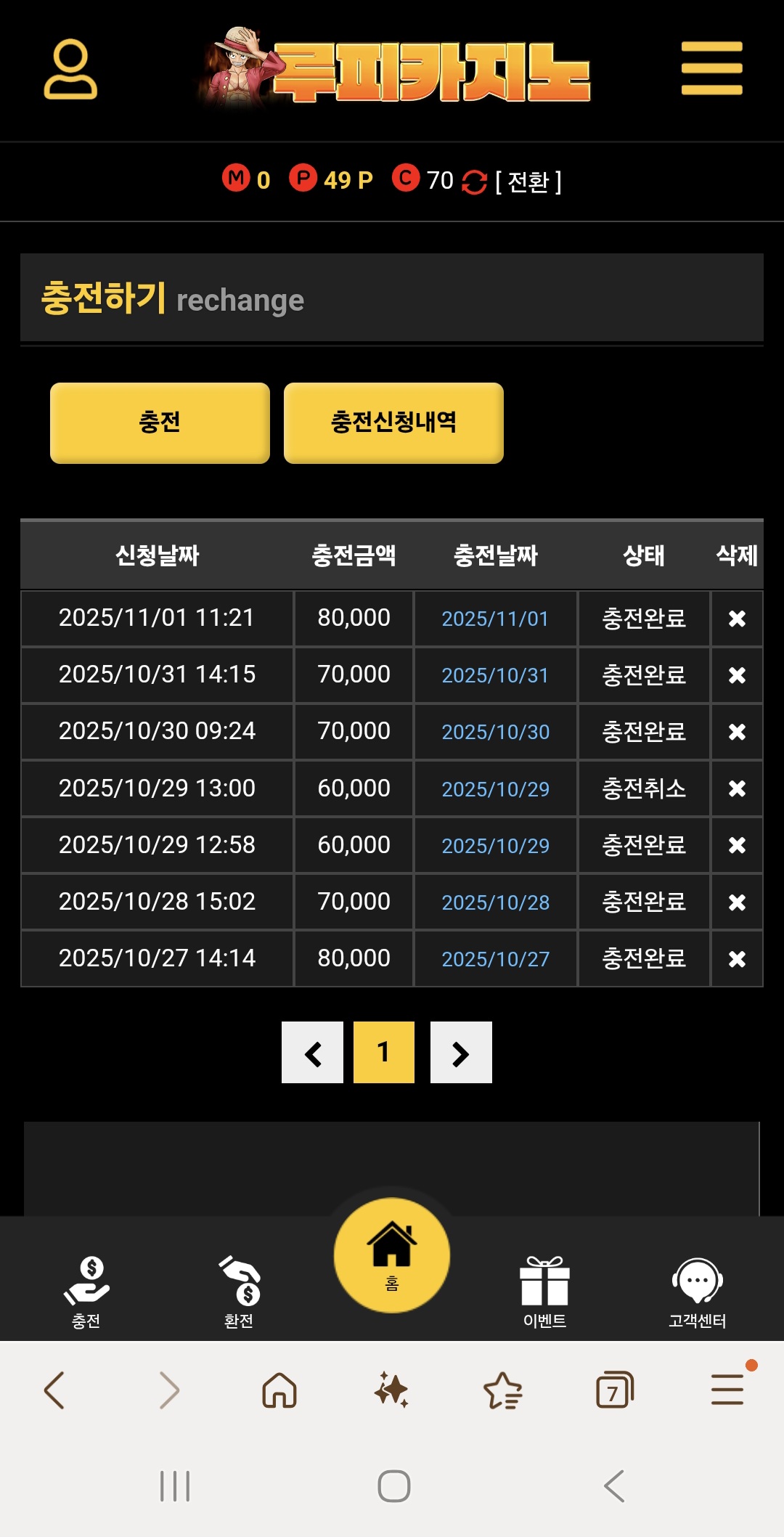The height and width of the screenshot is (1537, 784).
Task: Go to 홈 home button
Action: [392, 1255]
